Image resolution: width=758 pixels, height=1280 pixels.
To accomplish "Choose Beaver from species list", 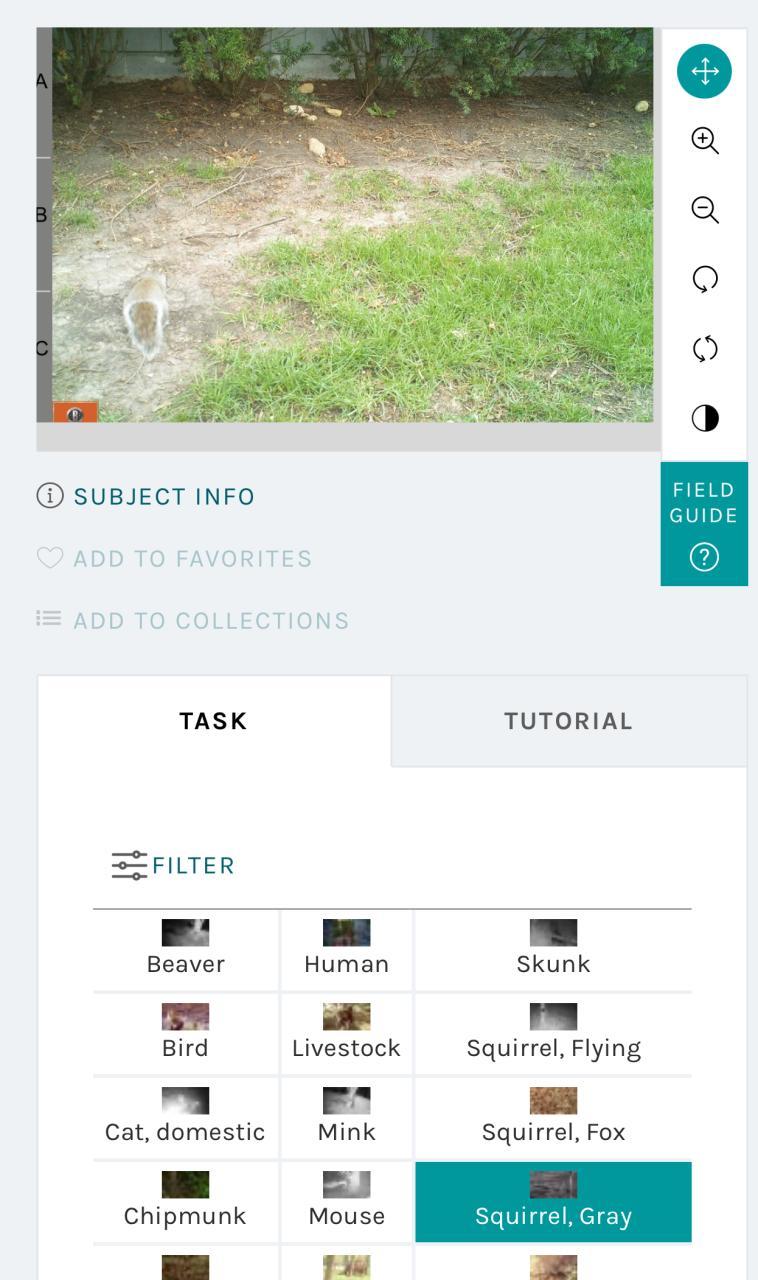I will pos(186,951).
